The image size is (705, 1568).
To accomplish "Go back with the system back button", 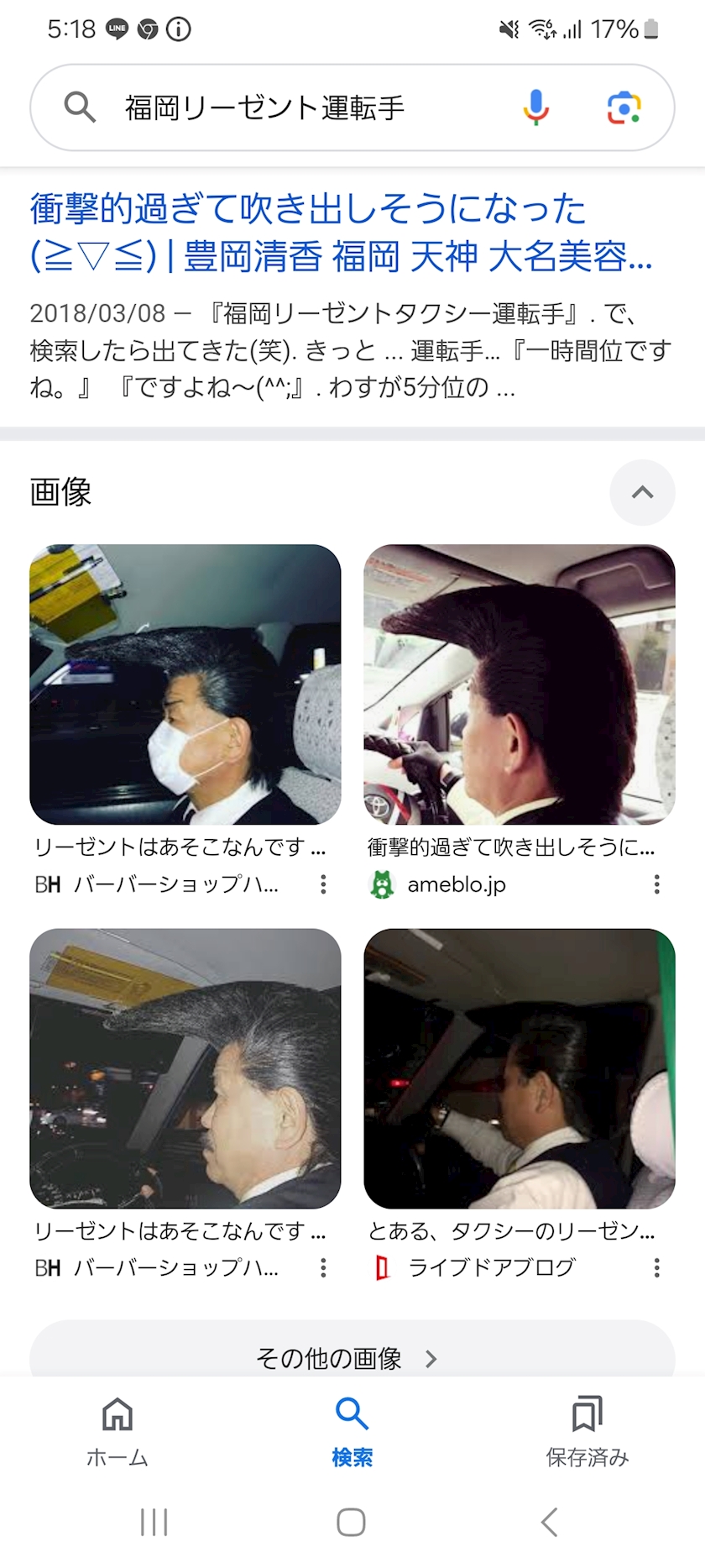I will pyautogui.click(x=550, y=1522).
